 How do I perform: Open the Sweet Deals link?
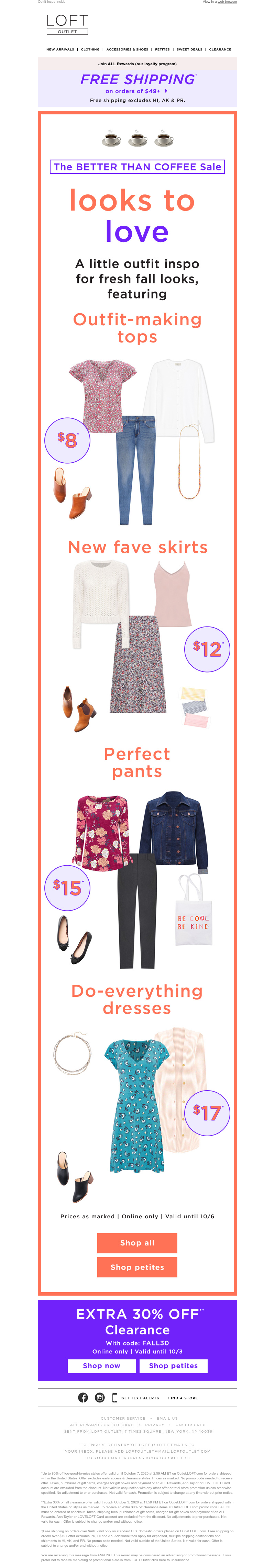pos(189,49)
